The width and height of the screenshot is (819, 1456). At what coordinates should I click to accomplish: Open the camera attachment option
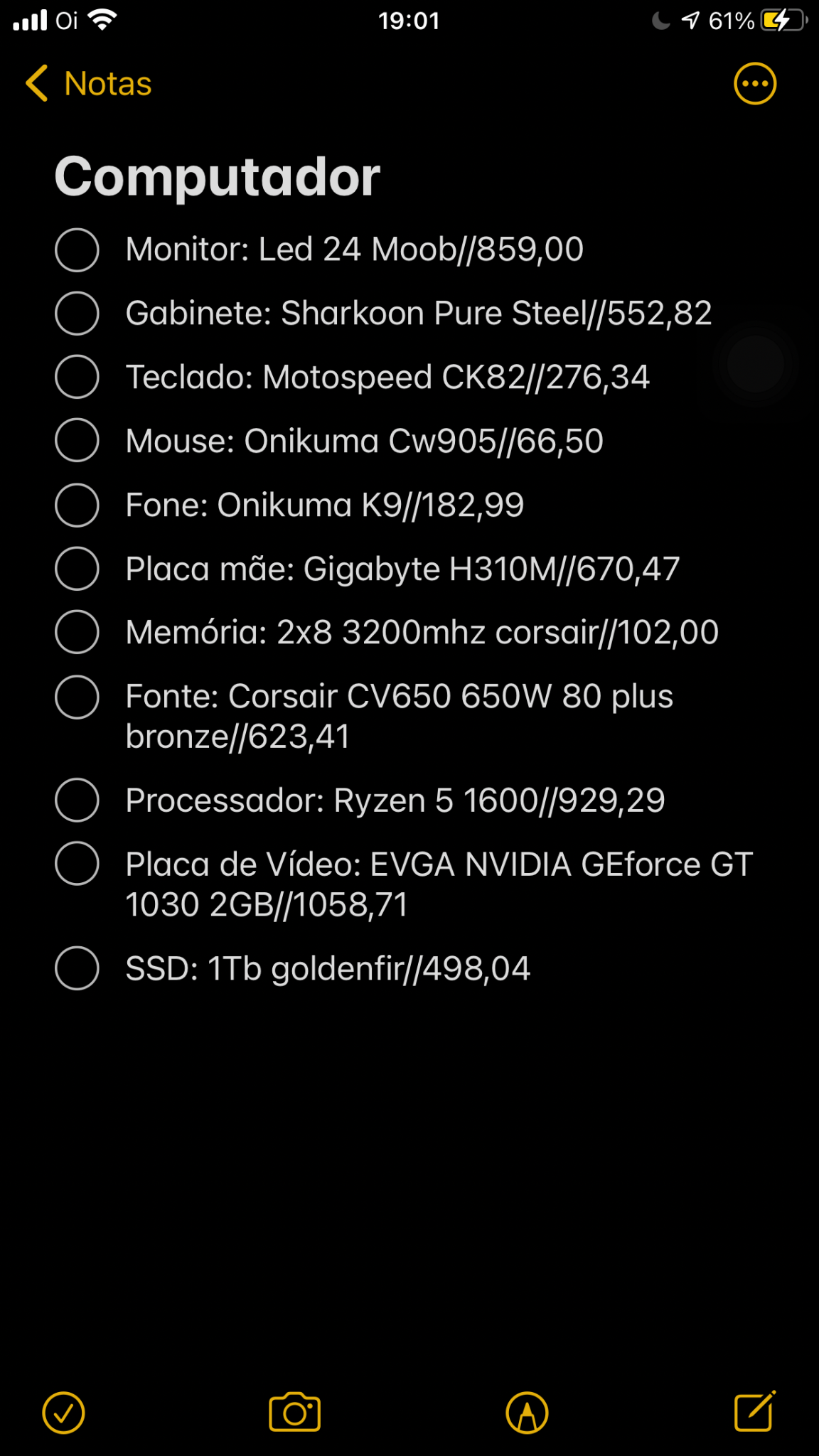point(295,1412)
